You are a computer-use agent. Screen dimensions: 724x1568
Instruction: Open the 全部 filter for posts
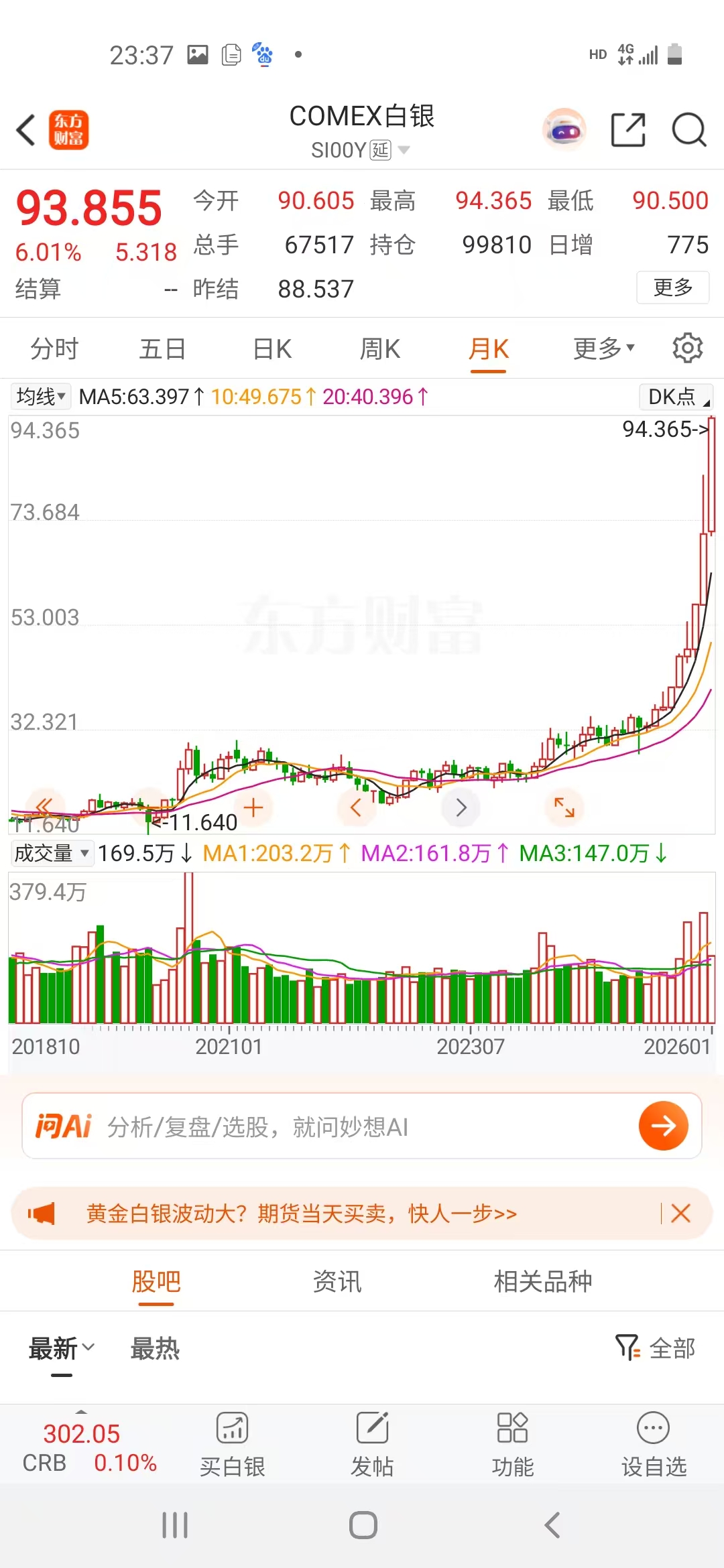(656, 1348)
